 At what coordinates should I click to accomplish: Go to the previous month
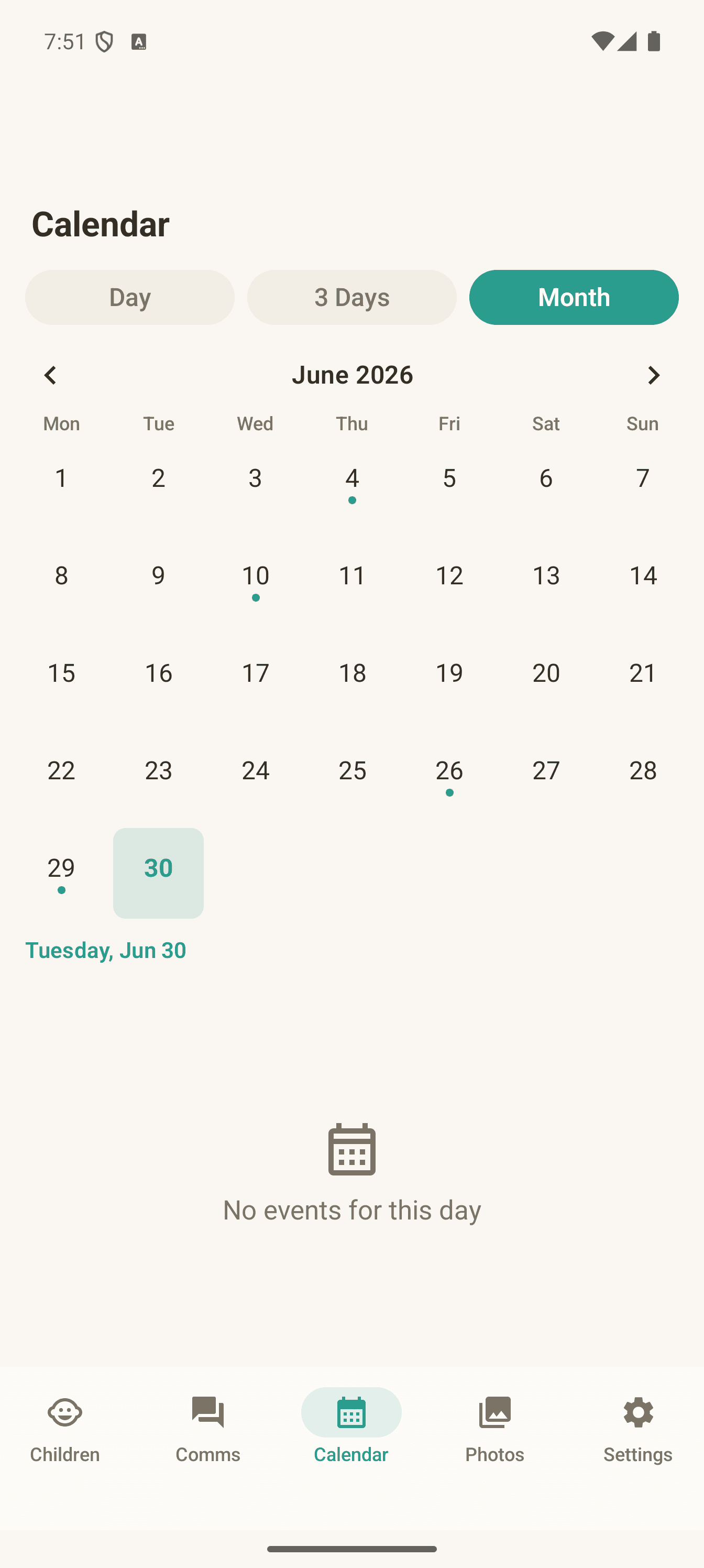point(50,375)
